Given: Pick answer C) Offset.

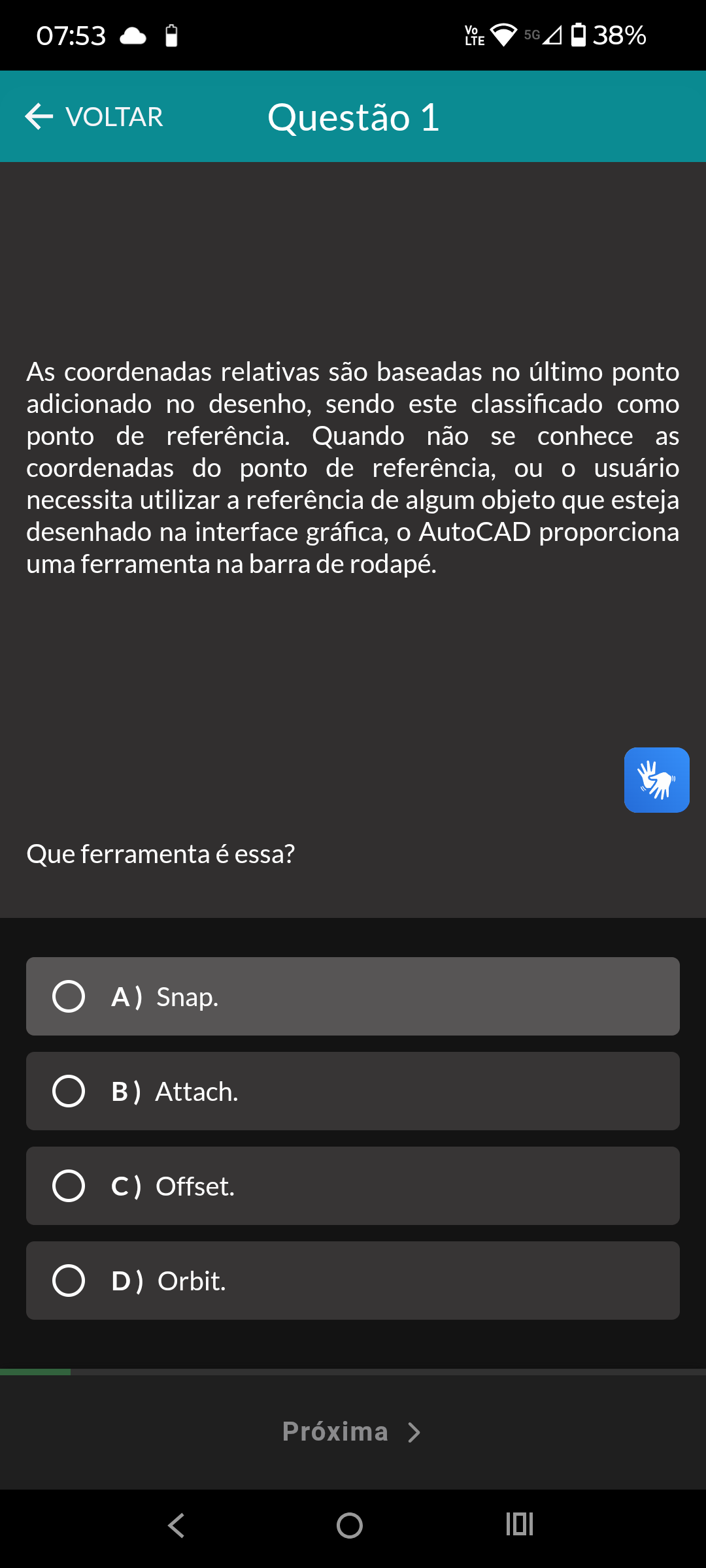Looking at the screenshot, I should (x=353, y=1186).
